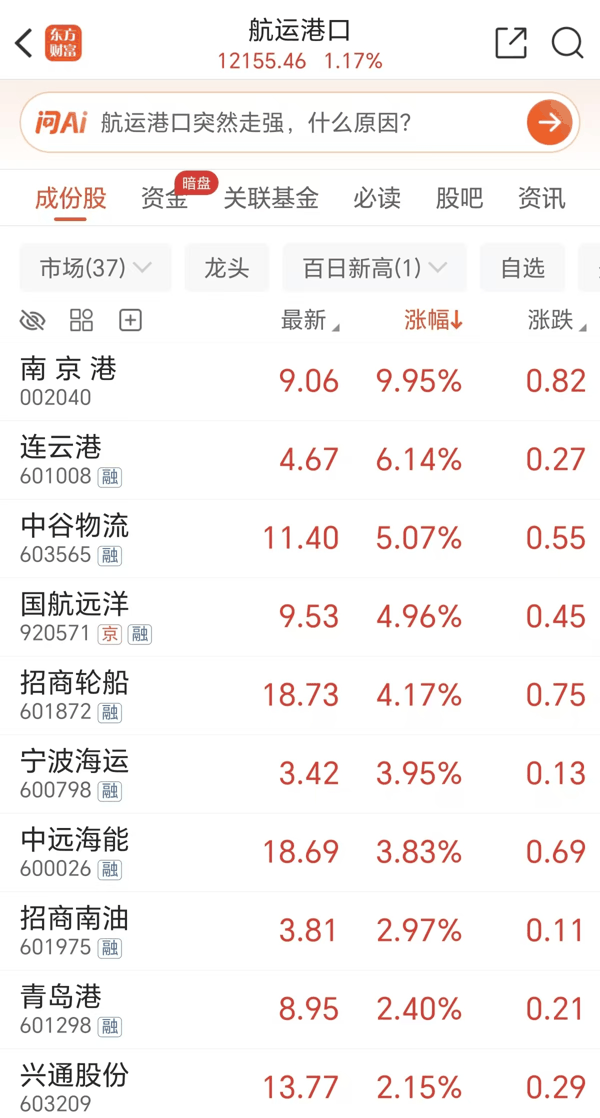Expand the 百日新高(1) dropdown
Screen dimensions: 600x1118
(x=375, y=267)
